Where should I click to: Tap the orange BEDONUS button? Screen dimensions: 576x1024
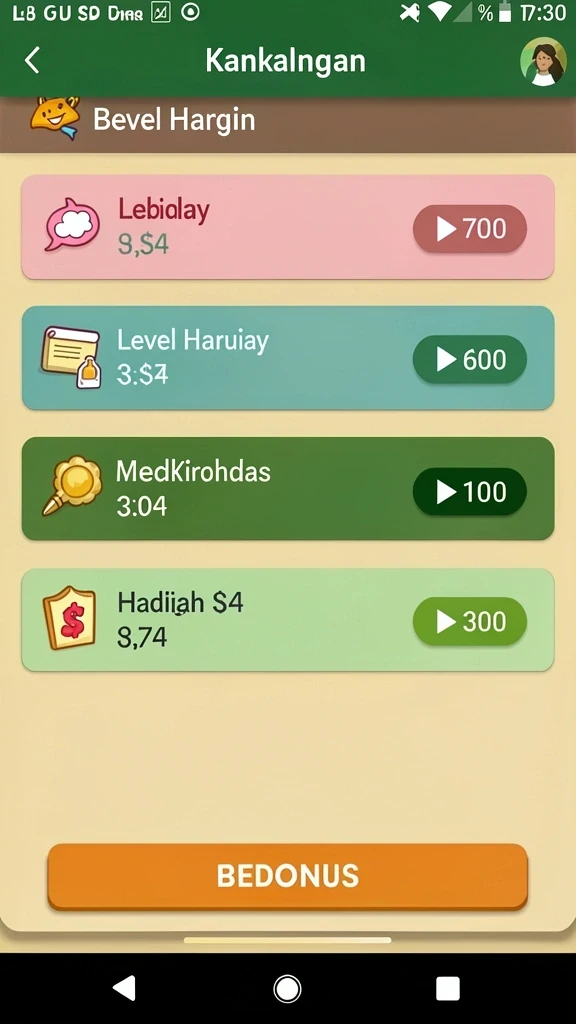(x=287, y=876)
